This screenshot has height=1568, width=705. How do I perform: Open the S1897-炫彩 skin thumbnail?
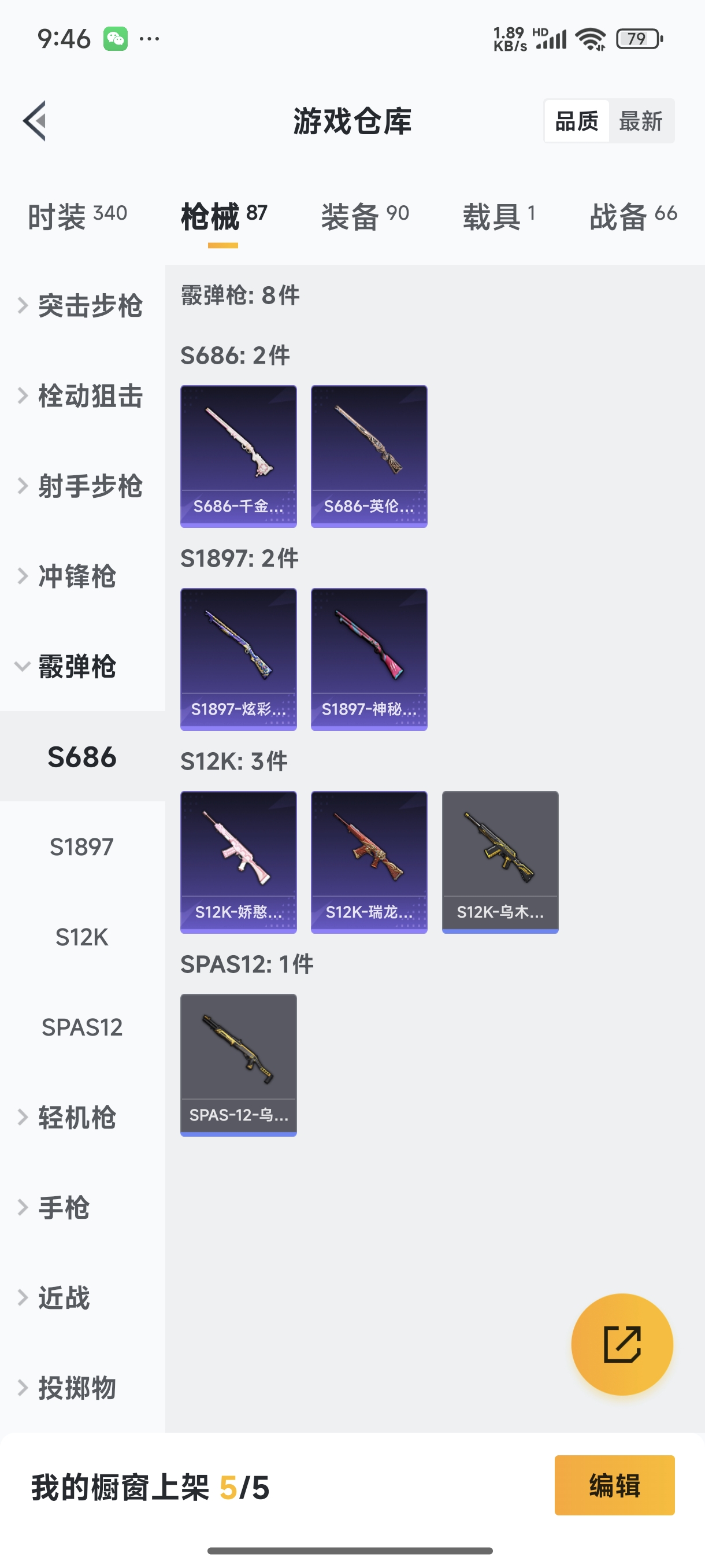click(x=239, y=659)
